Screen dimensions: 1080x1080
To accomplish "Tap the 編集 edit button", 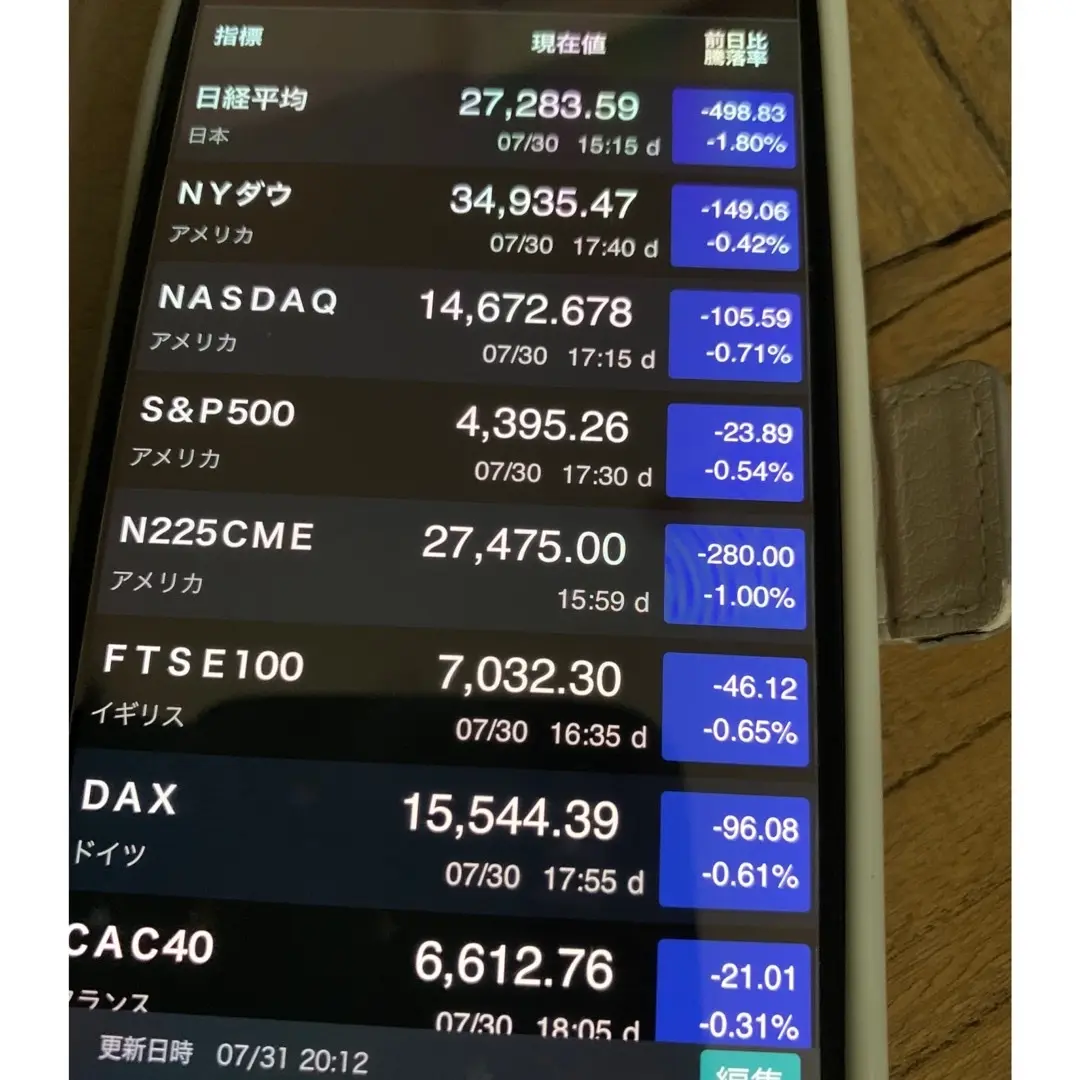I will pos(750,1066).
